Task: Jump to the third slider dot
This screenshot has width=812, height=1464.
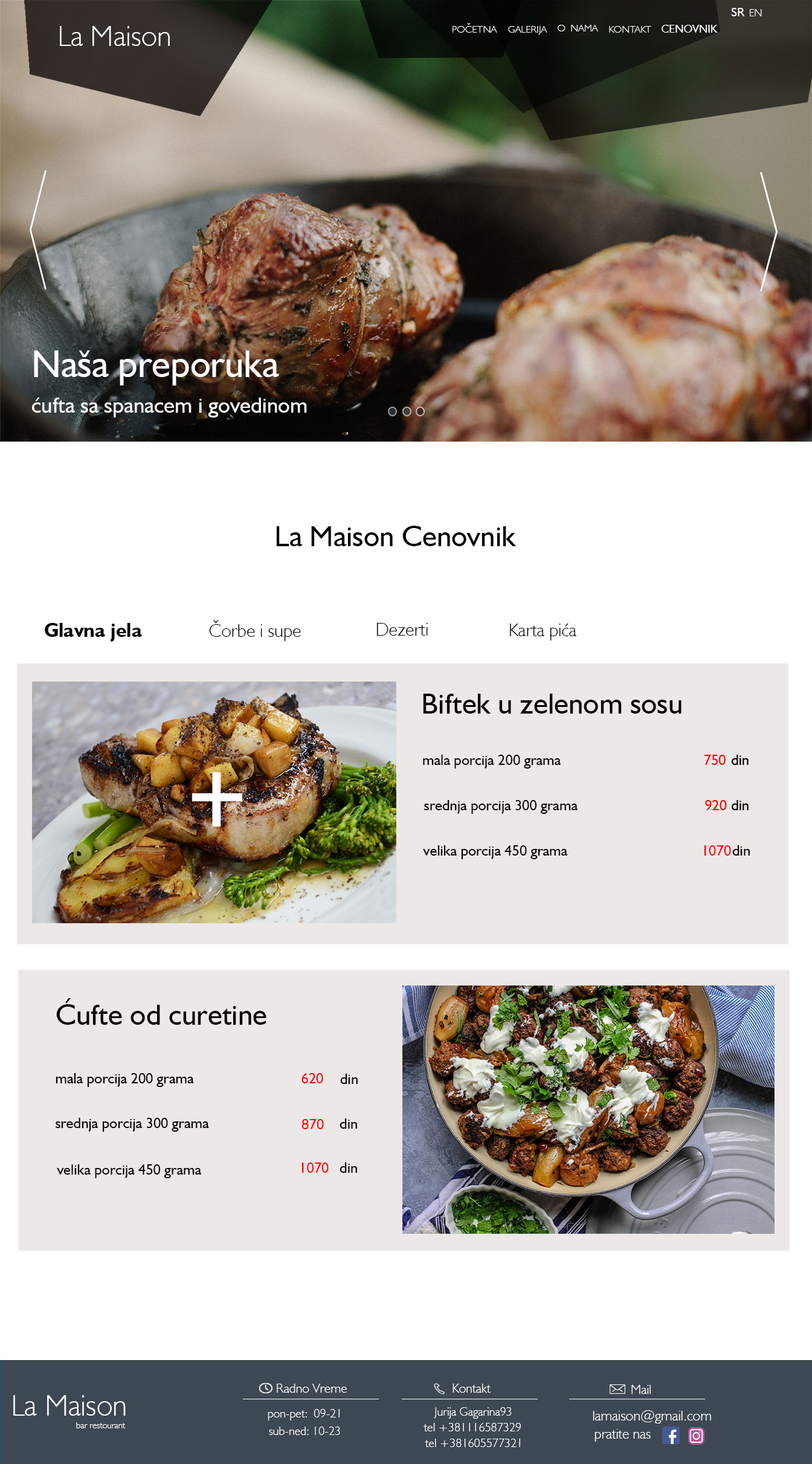Action: [420, 411]
